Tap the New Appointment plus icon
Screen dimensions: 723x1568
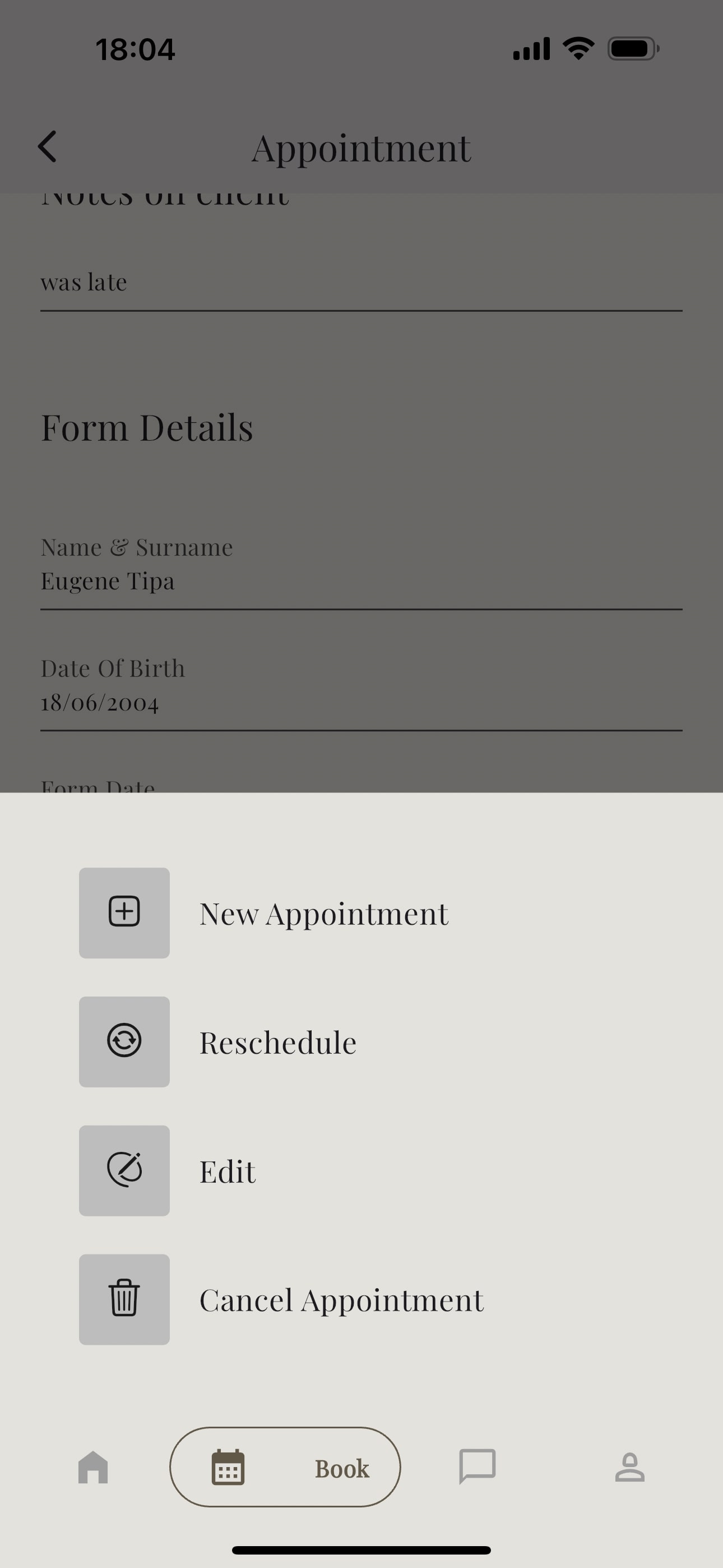124,910
